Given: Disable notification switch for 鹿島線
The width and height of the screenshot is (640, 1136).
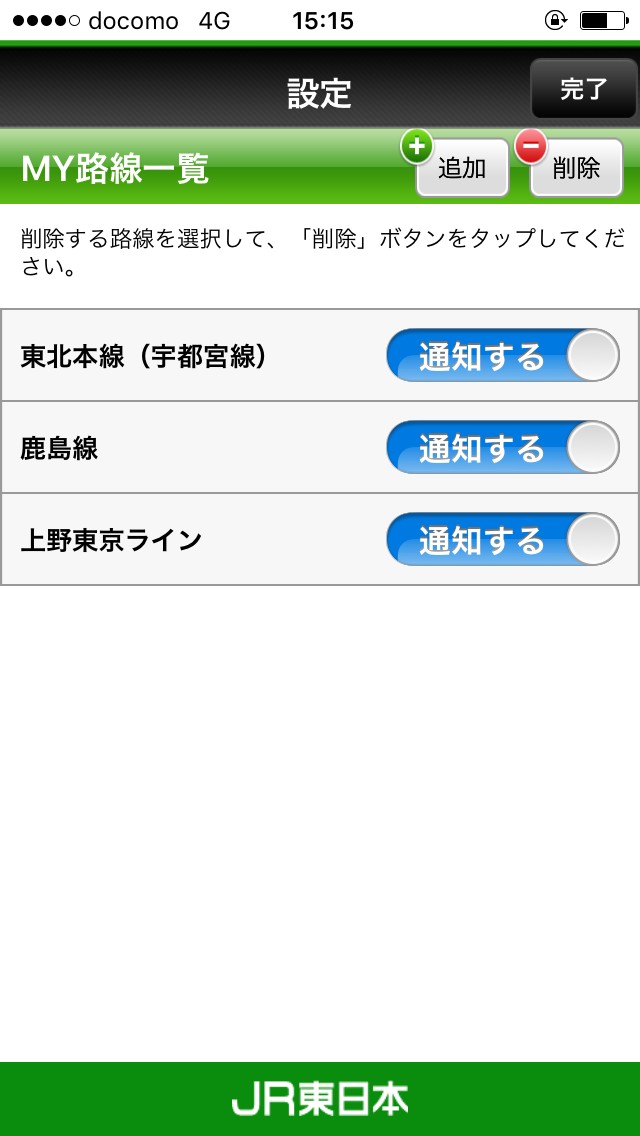Looking at the screenshot, I should [502, 448].
